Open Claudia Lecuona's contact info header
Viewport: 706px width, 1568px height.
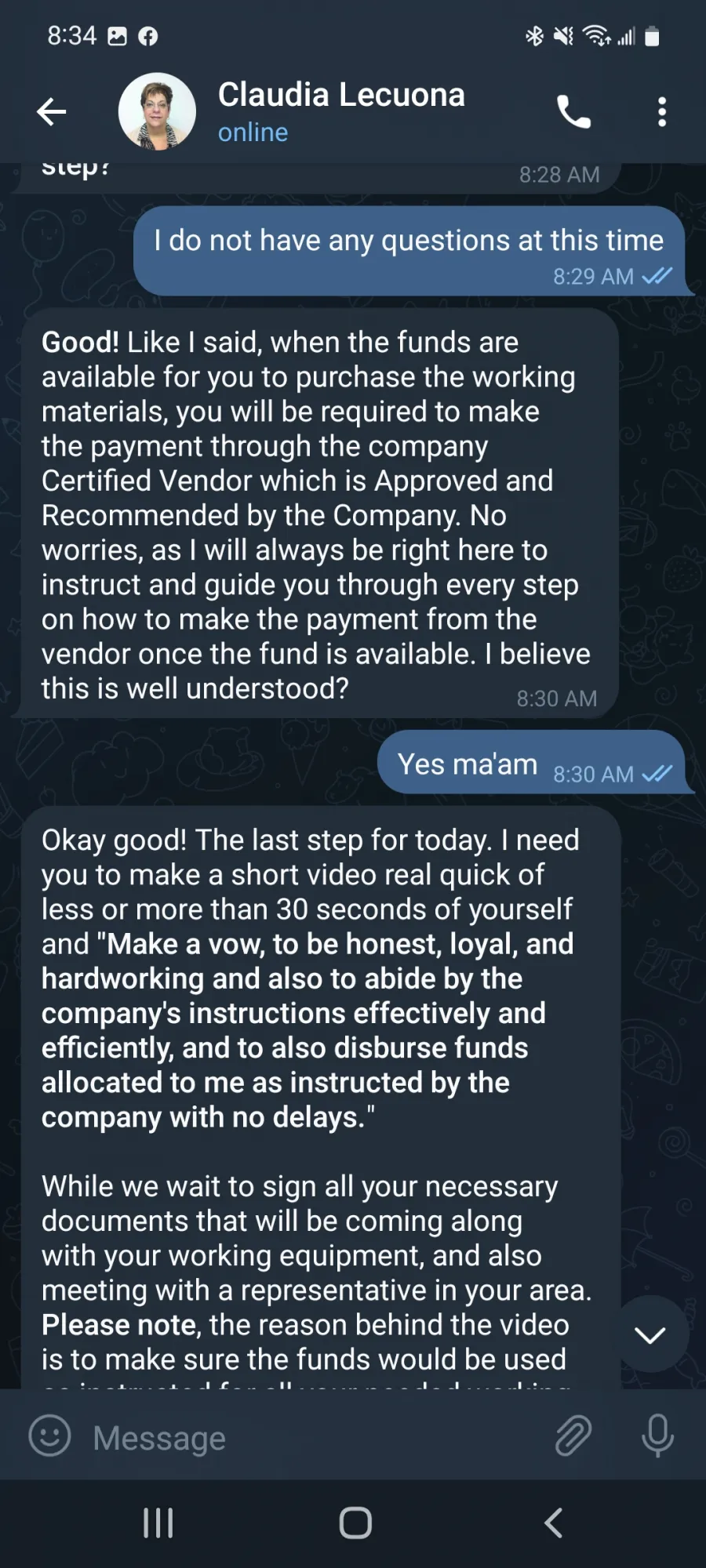pyautogui.click(x=341, y=111)
